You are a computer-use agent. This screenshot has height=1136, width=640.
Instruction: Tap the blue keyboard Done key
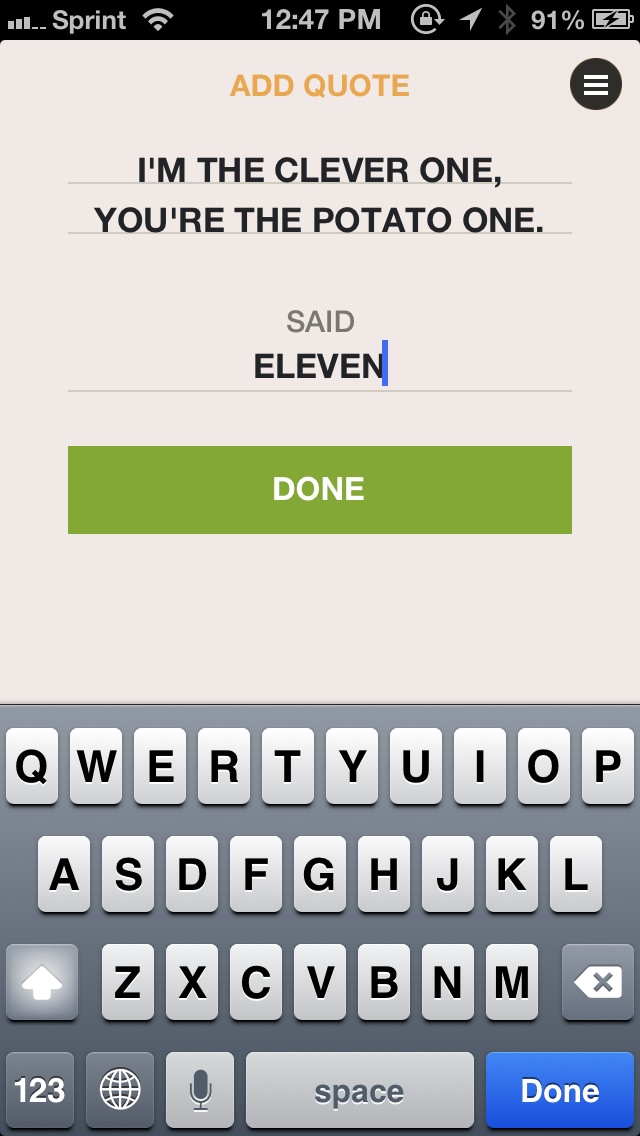coord(560,1090)
